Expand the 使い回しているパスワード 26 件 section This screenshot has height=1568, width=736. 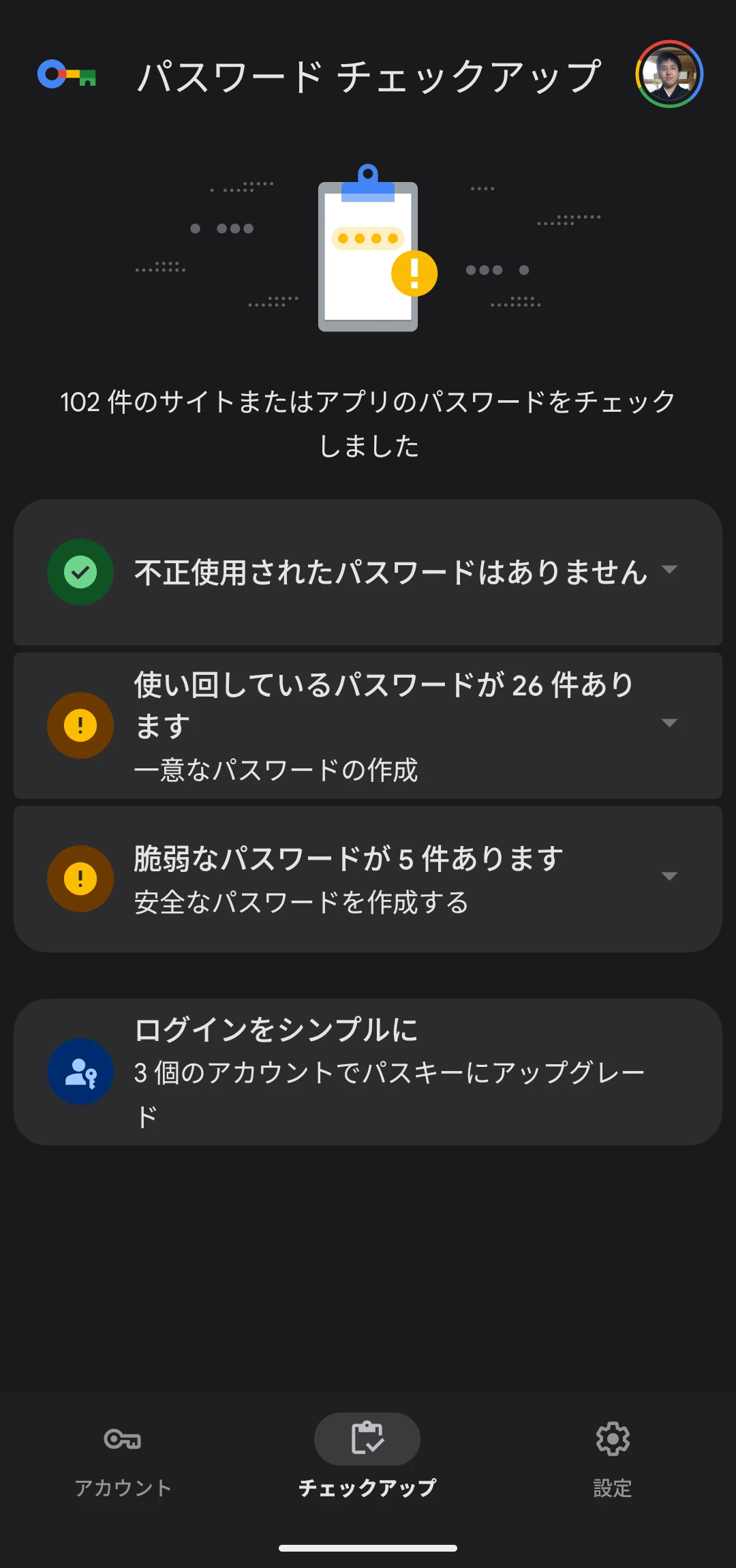(368, 725)
